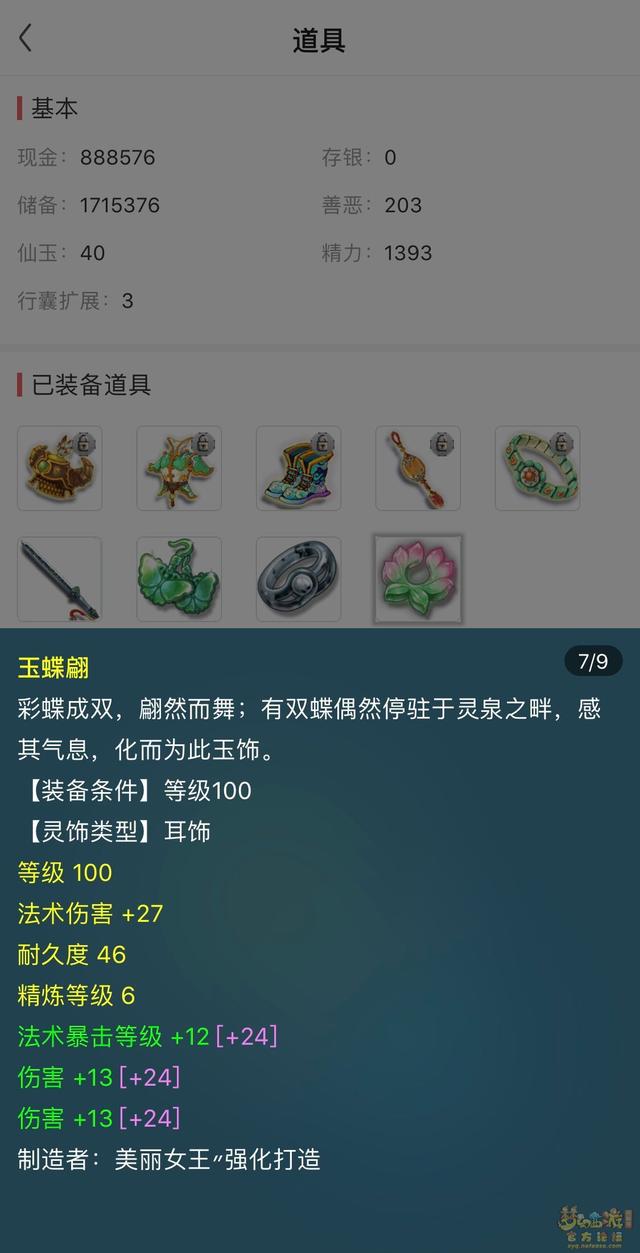The width and height of the screenshot is (640, 1253).
Task: Go back using the top-left arrow
Action: [x=26, y=39]
